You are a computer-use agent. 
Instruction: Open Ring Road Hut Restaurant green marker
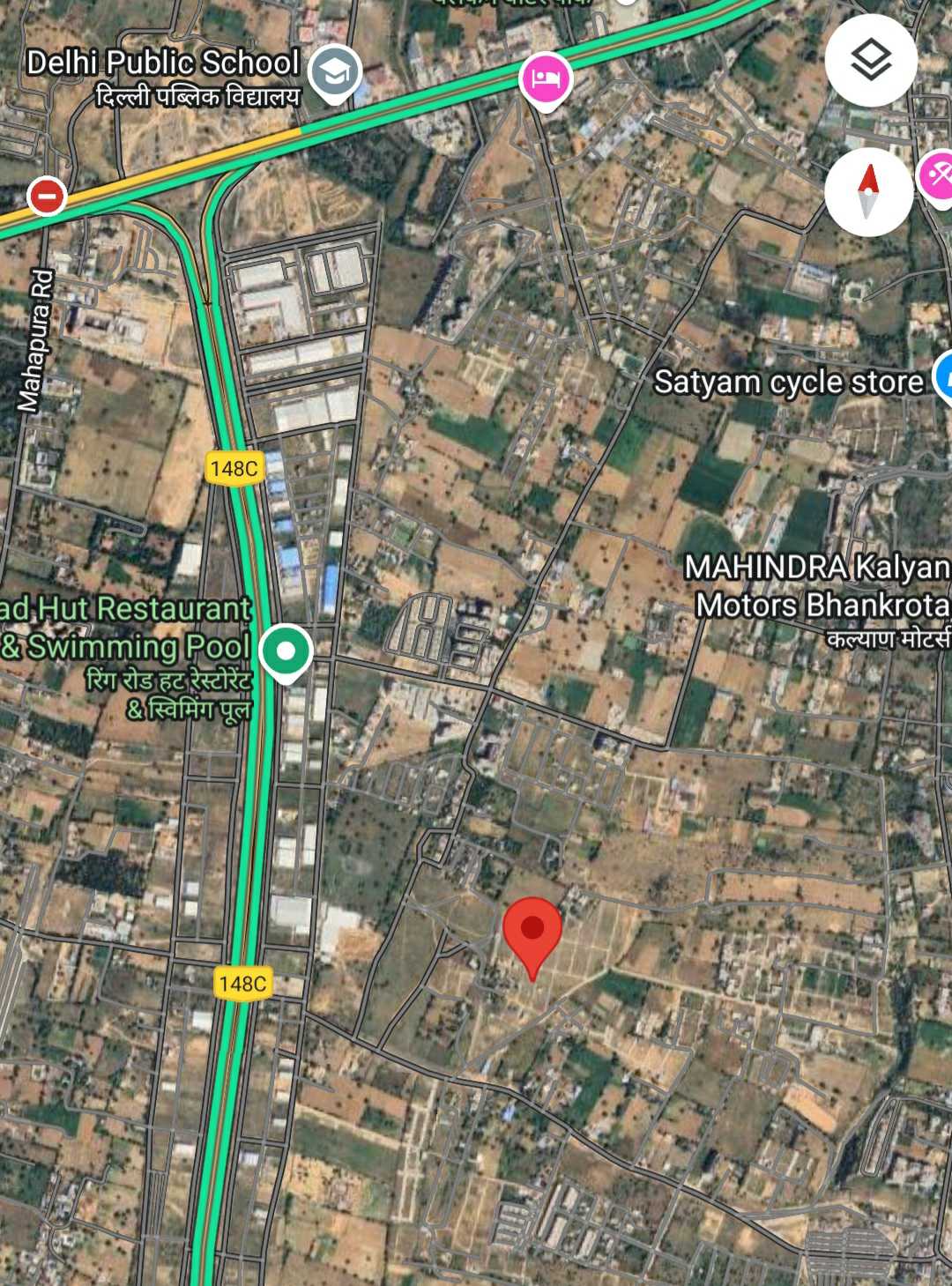click(x=286, y=651)
